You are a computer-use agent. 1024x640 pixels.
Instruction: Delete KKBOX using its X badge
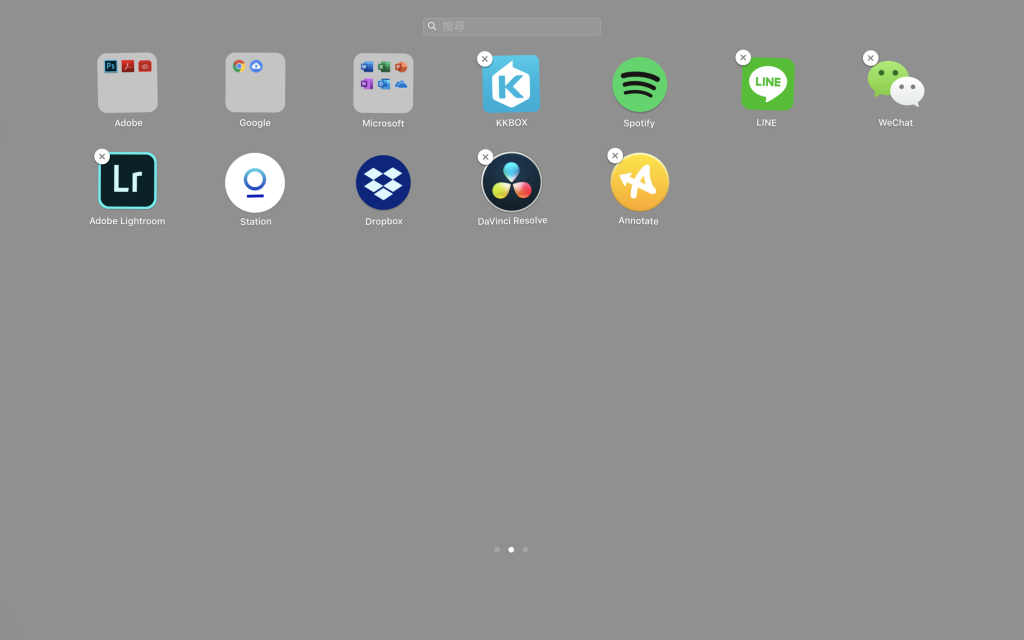click(x=485, y=59)
